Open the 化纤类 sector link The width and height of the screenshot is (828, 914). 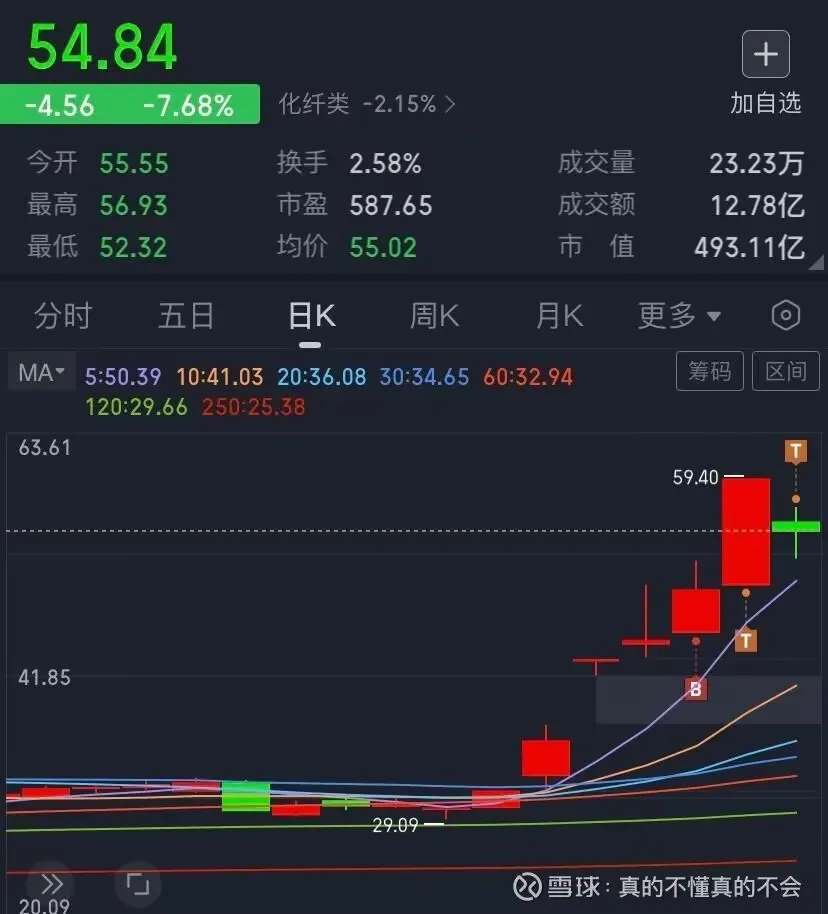[366, 104]
